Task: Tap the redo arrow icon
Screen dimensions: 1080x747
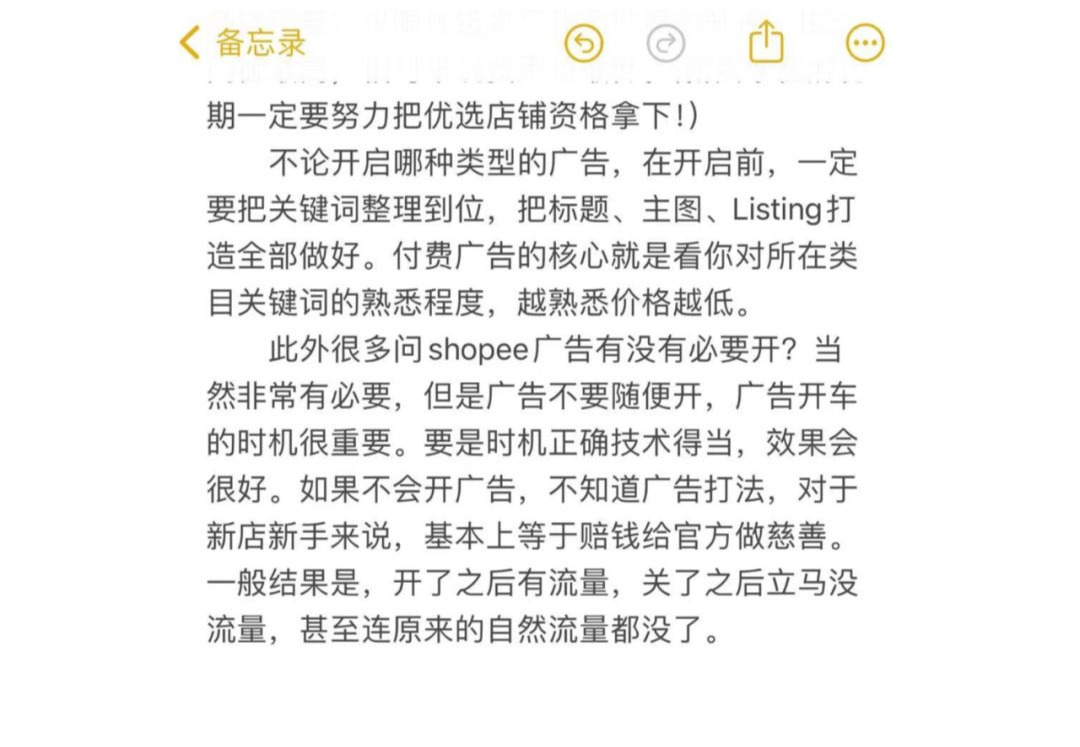Action: point(666,43)
